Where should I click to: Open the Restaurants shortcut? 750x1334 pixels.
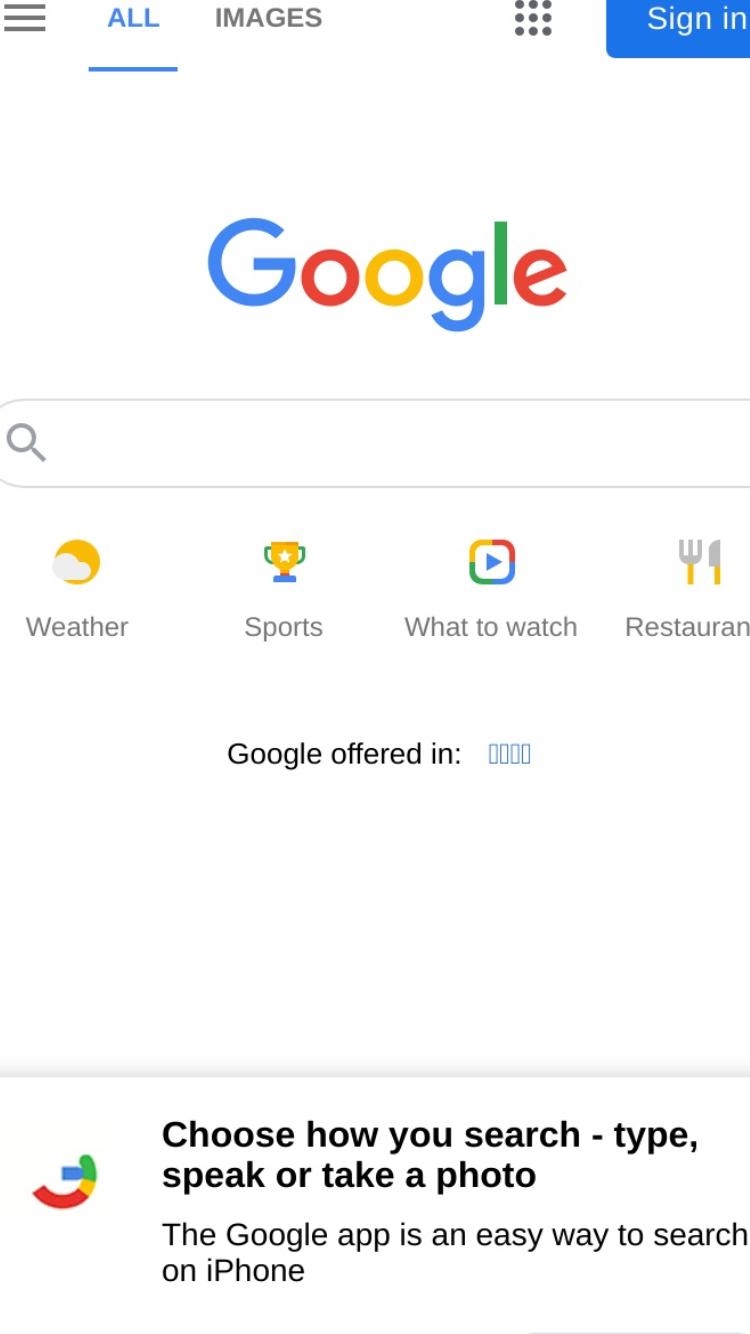(688, 589)
